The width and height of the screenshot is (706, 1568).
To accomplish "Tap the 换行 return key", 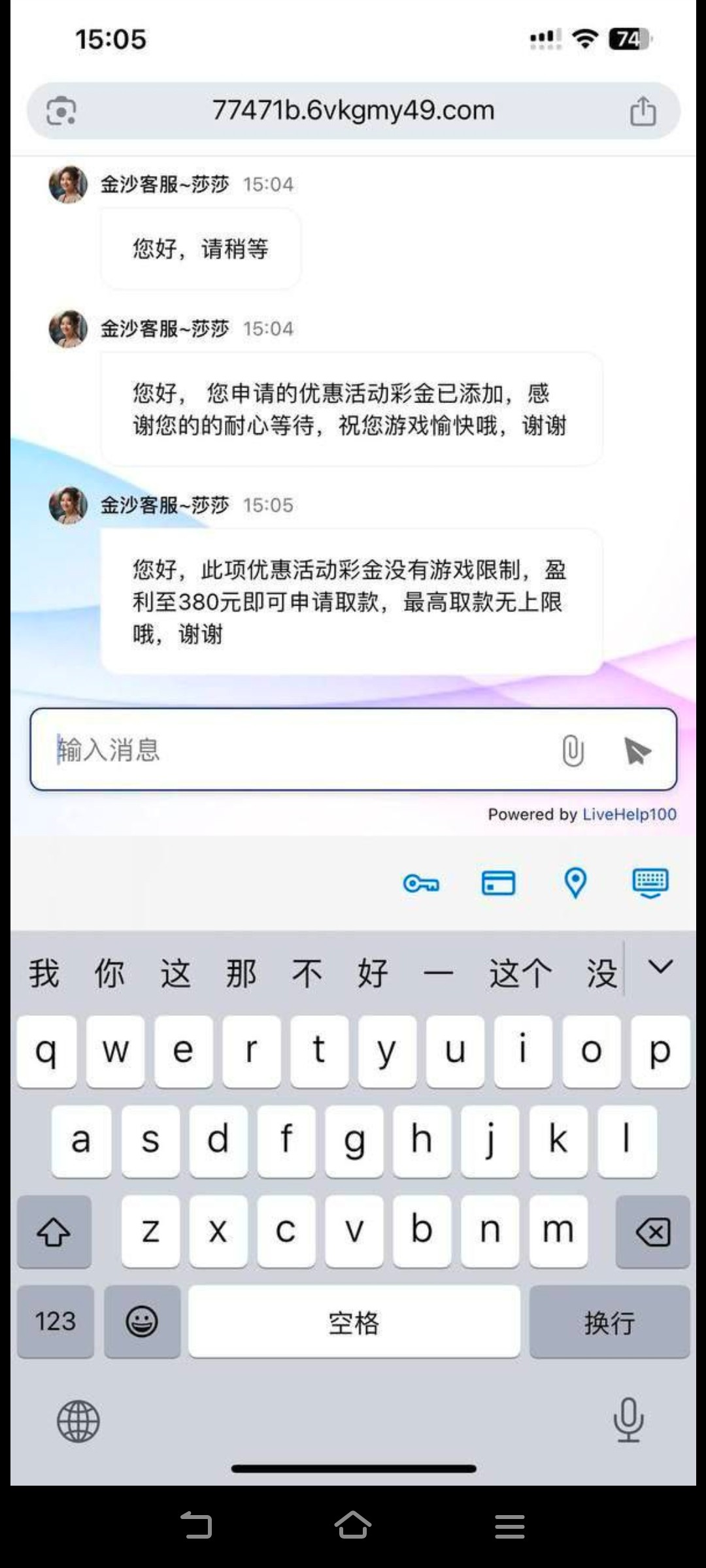I will pyautogui.click(x=609, y=1322).
